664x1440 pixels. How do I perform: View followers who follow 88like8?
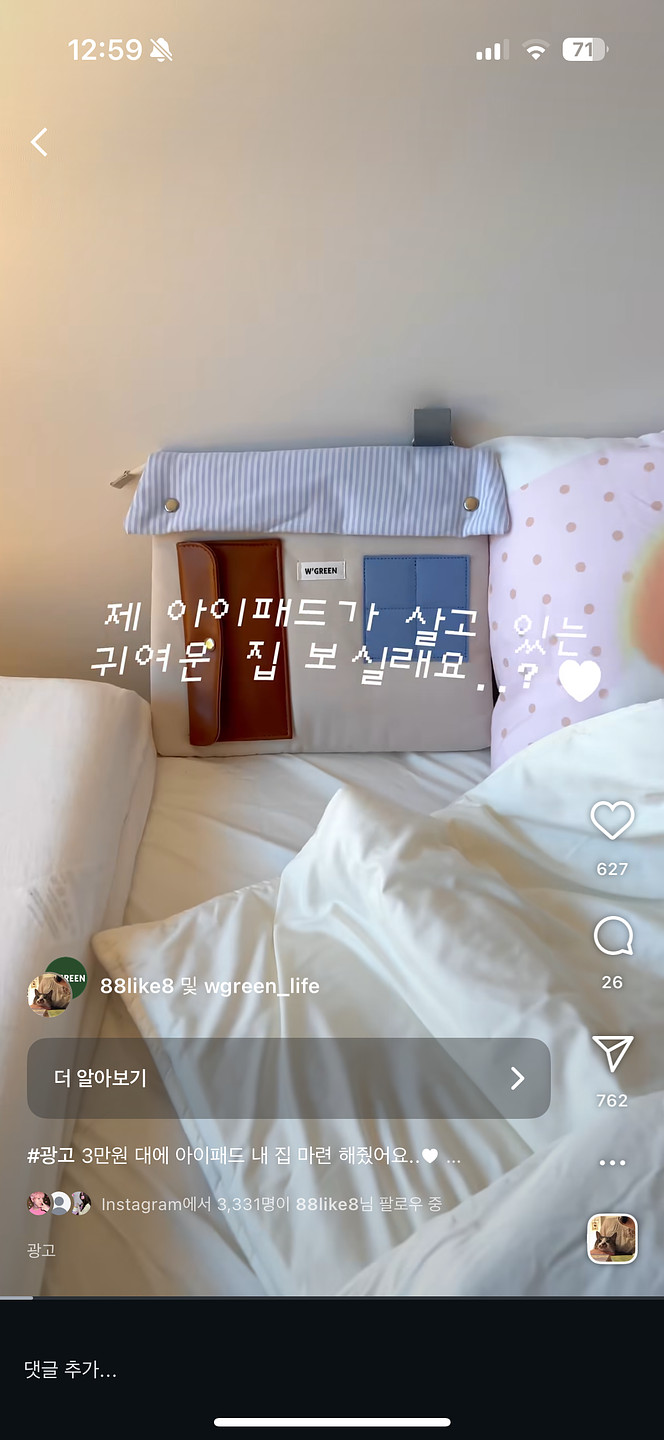(270, 1205)
